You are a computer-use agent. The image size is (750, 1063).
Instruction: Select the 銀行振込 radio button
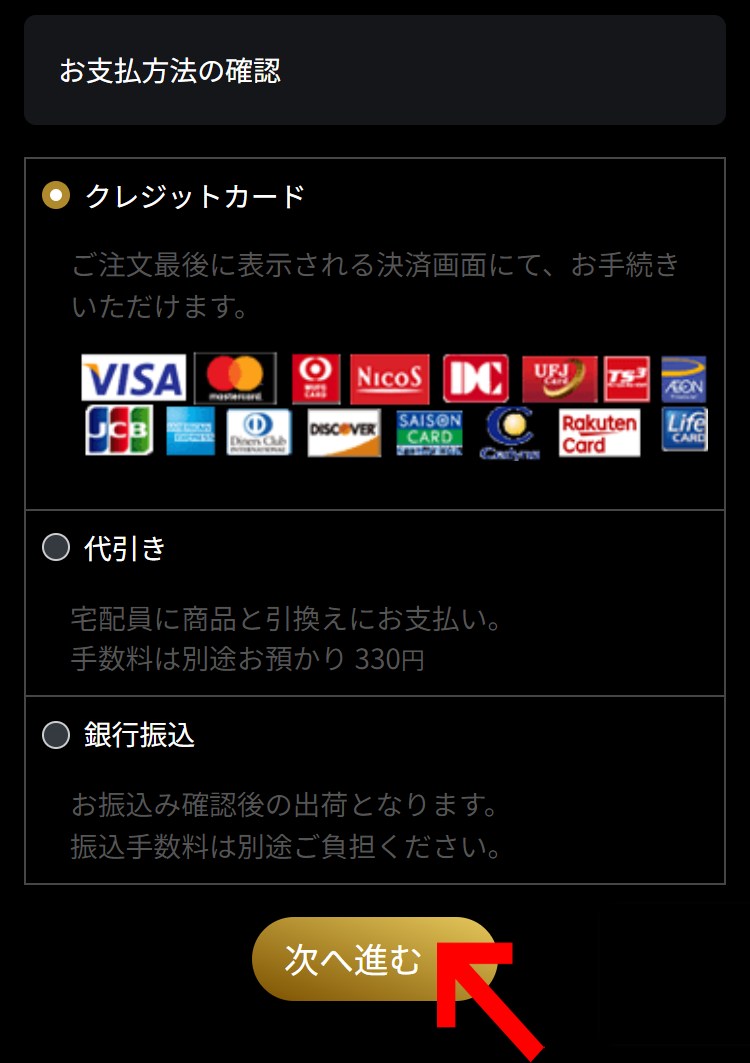tap(56, 735)
